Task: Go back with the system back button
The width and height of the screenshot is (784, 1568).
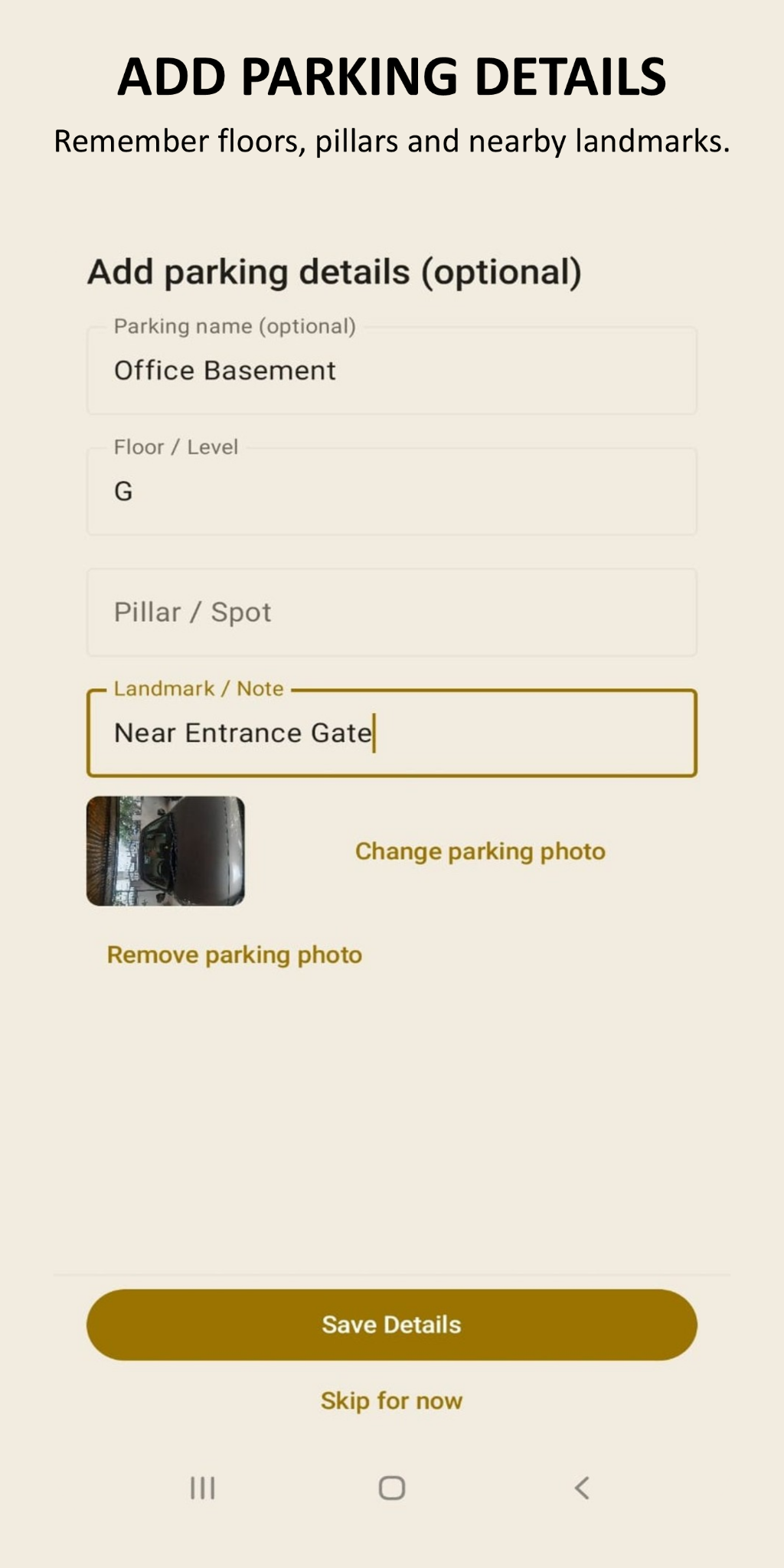Action: (582, 1488)
